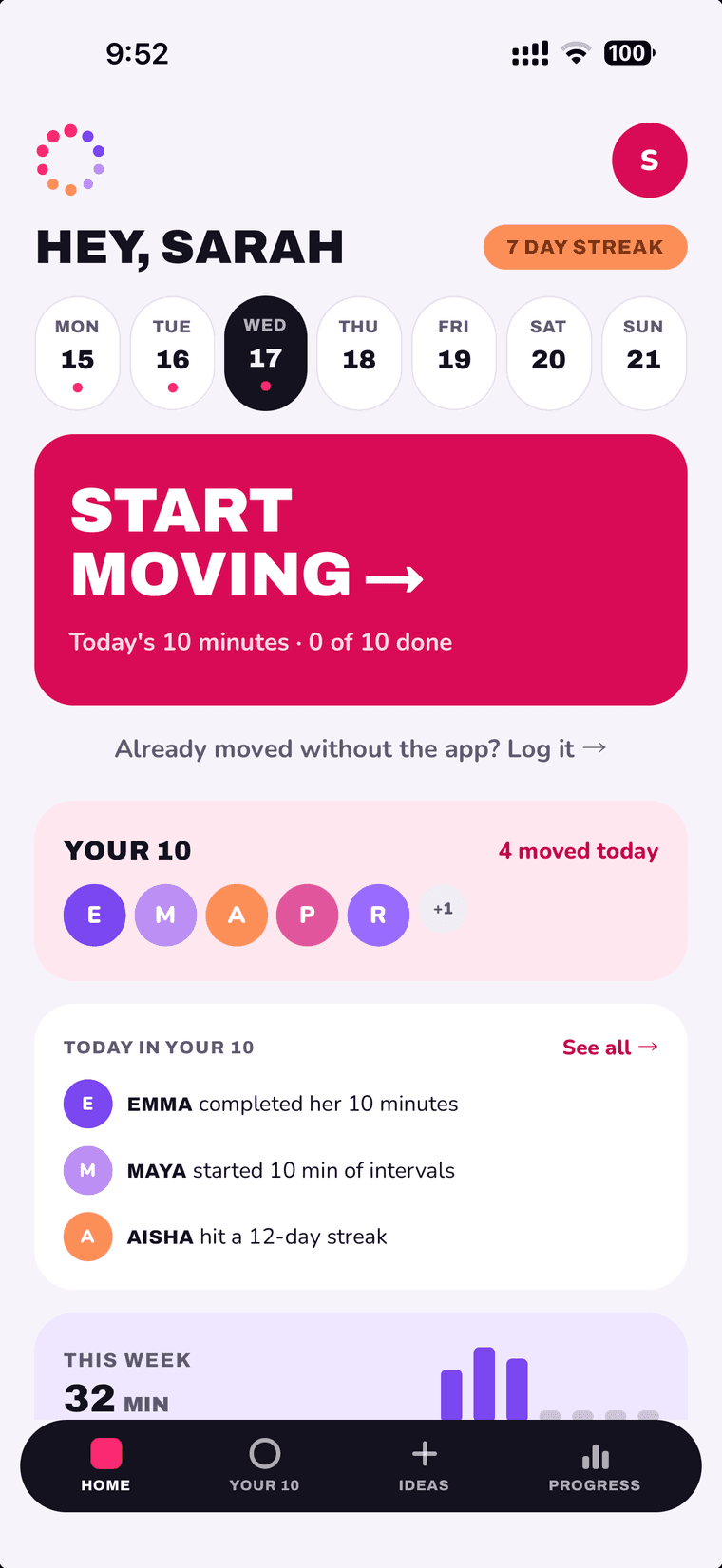
Task: Open Maya's intervals activity update
Action: (361, 1170)
